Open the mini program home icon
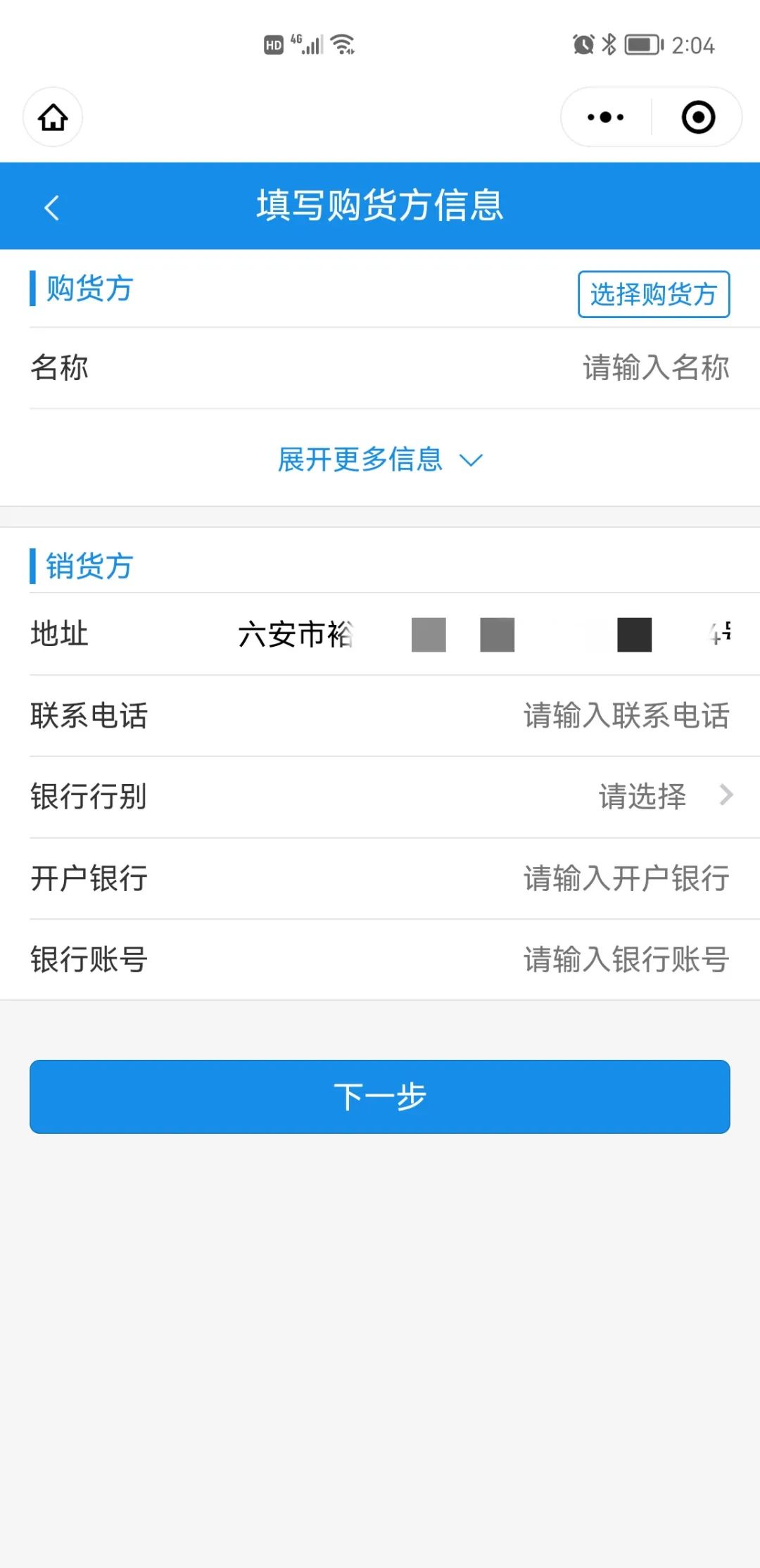Image resolution: width=760 pixels, height=1568 pixels. pos(53,117)
